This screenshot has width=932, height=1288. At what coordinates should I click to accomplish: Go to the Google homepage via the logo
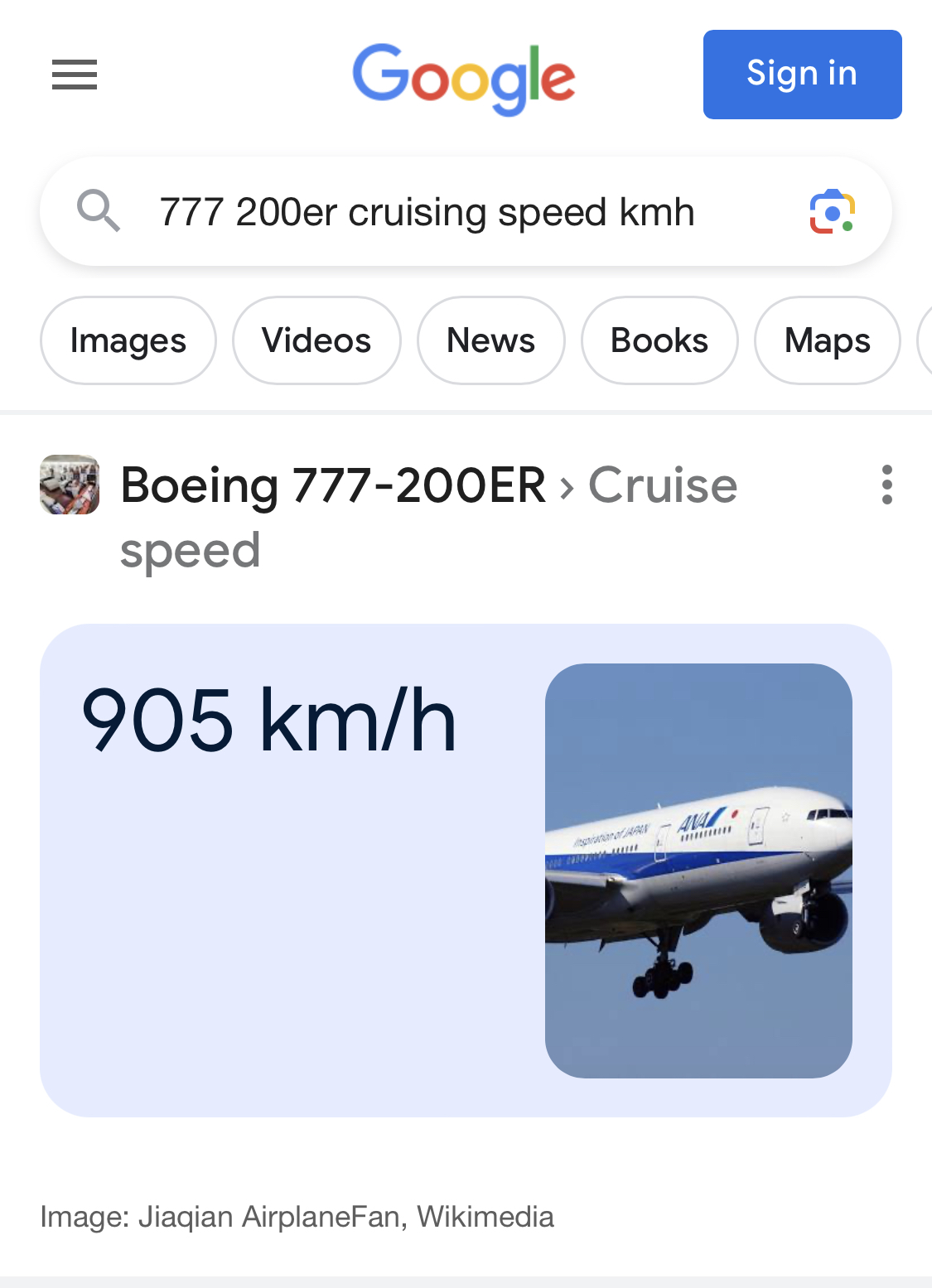[x=464, y=78]
